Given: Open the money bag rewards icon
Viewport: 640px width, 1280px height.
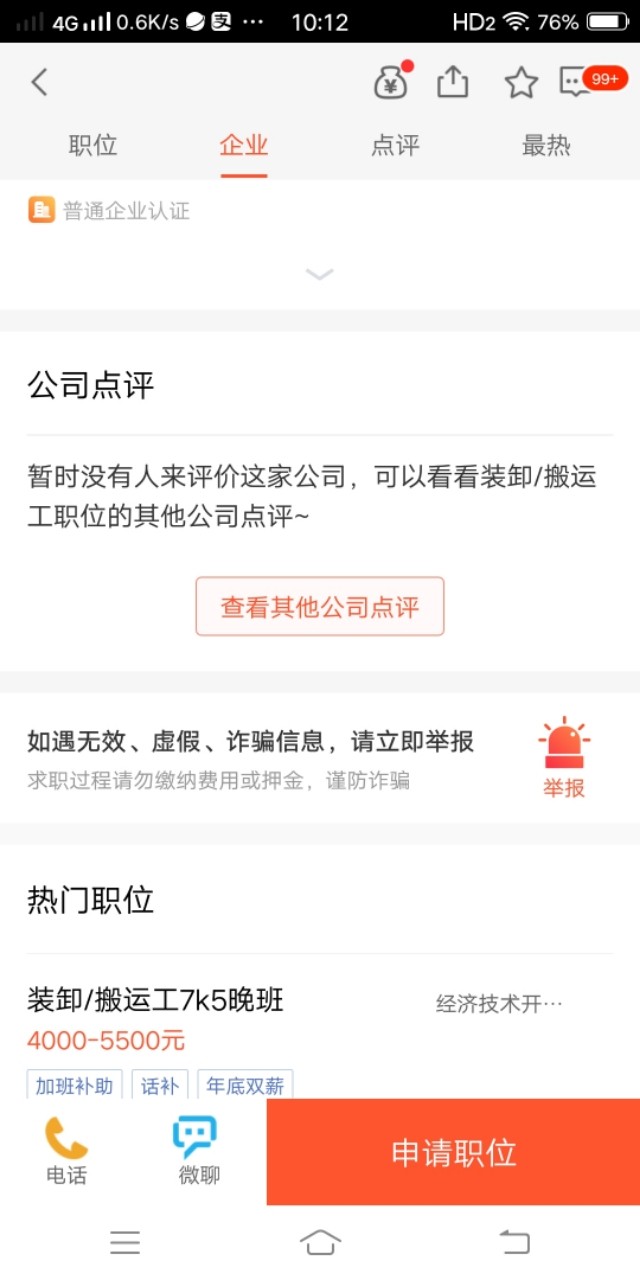Looking at the screenshot, I should pos(391,82).
